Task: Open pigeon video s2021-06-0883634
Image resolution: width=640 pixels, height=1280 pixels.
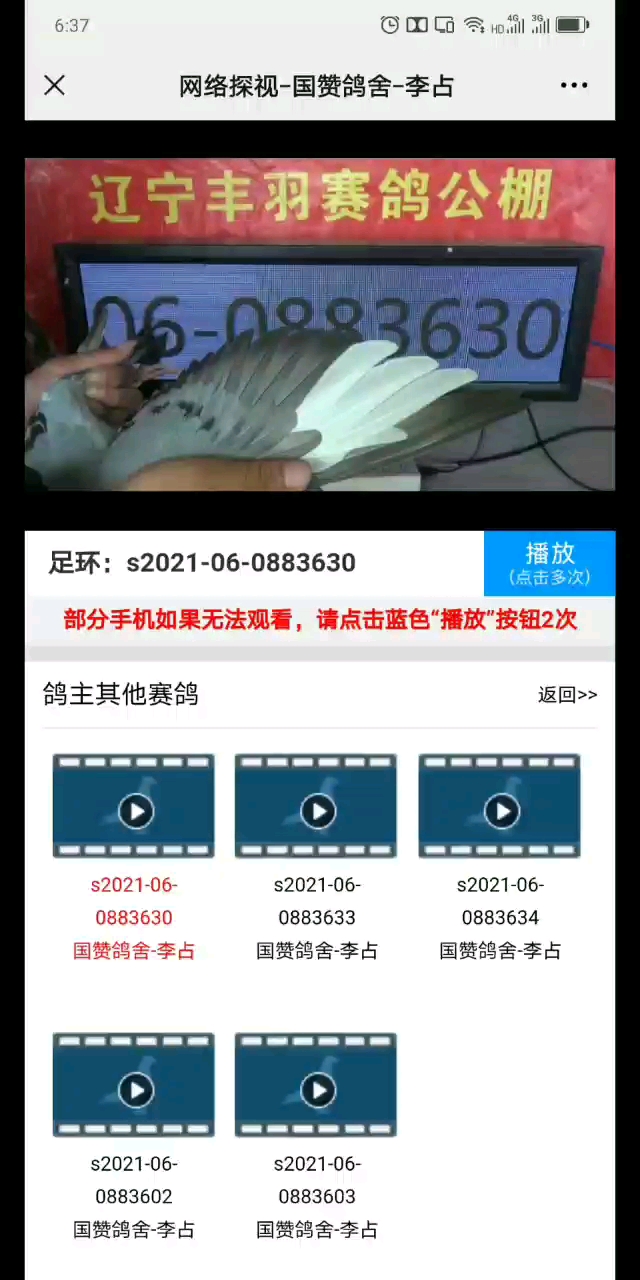Action: tap(500, 807)
